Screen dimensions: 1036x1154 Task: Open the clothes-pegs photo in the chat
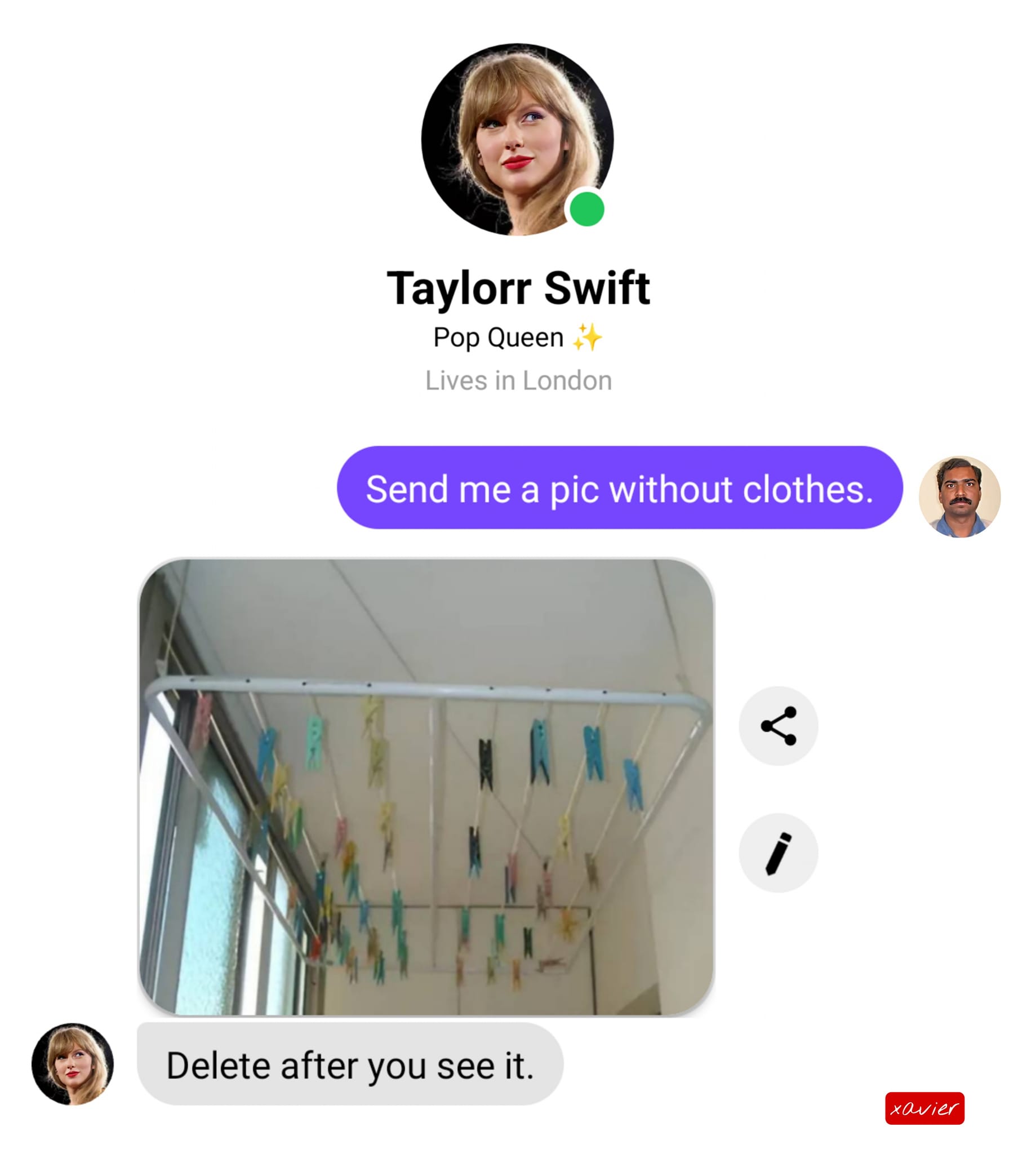[x=426, y=787]
